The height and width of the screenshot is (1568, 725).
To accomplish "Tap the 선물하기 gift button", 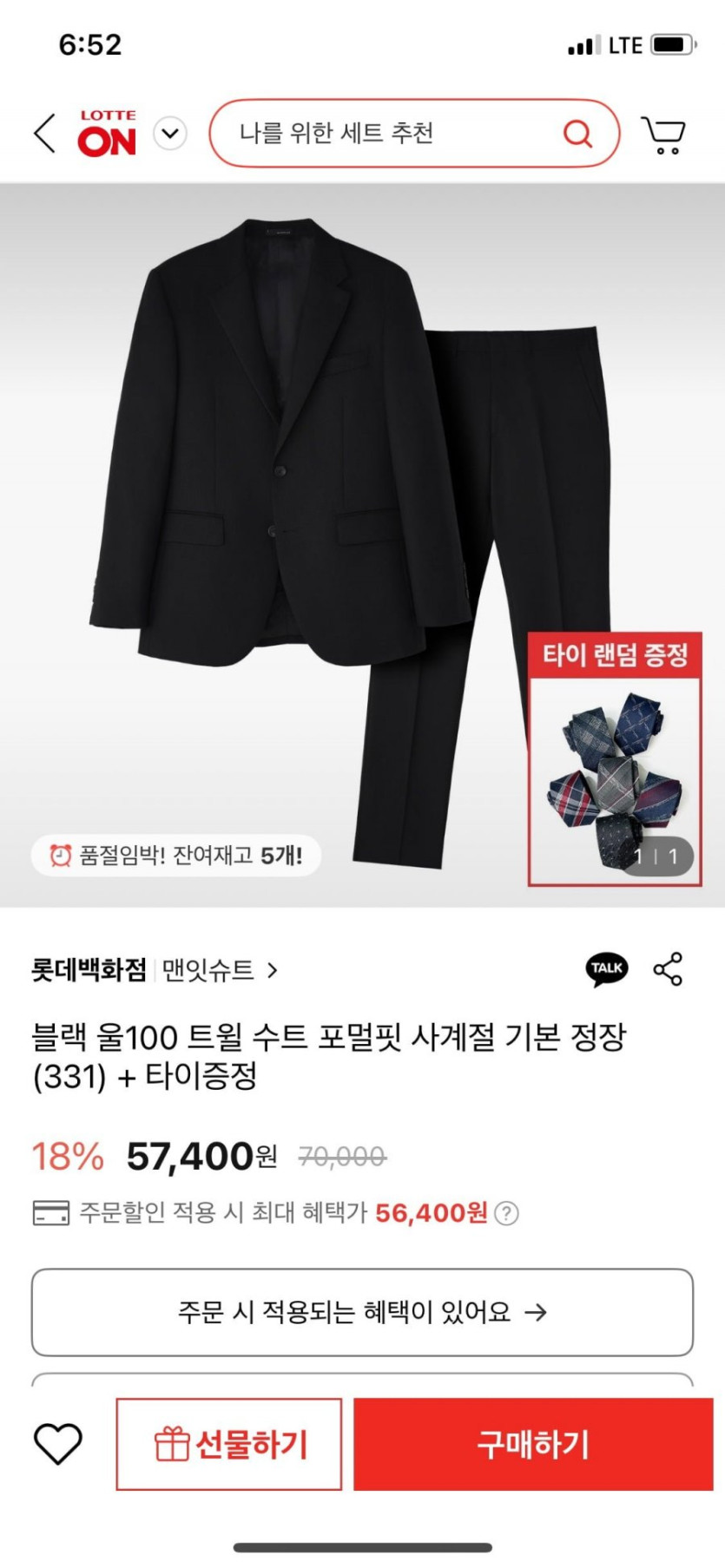I will [229, 1444].
